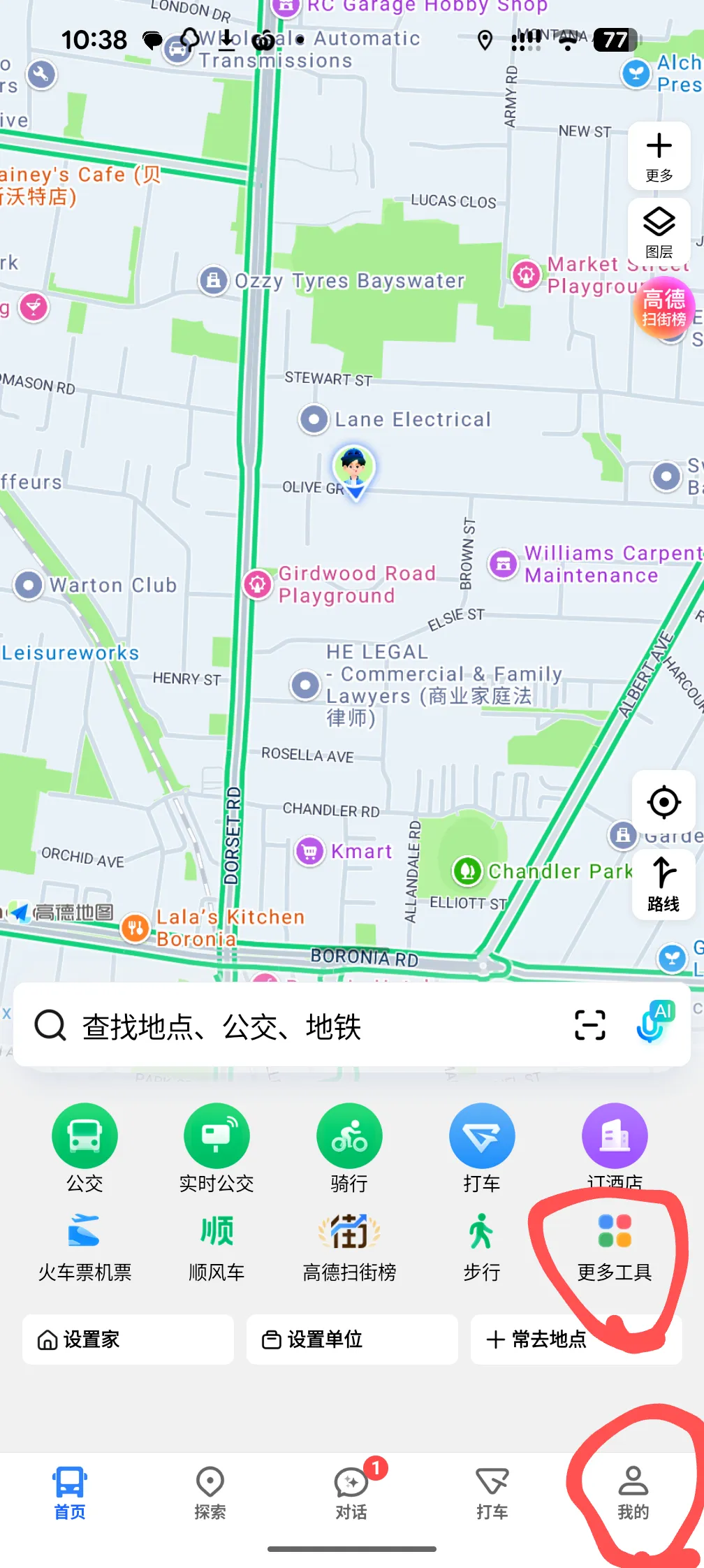Viewport: 704px width, 1568px height.
Task: Open 实时公交 real-time bus
Action: pyautogui.click(x=217, y=1147)
